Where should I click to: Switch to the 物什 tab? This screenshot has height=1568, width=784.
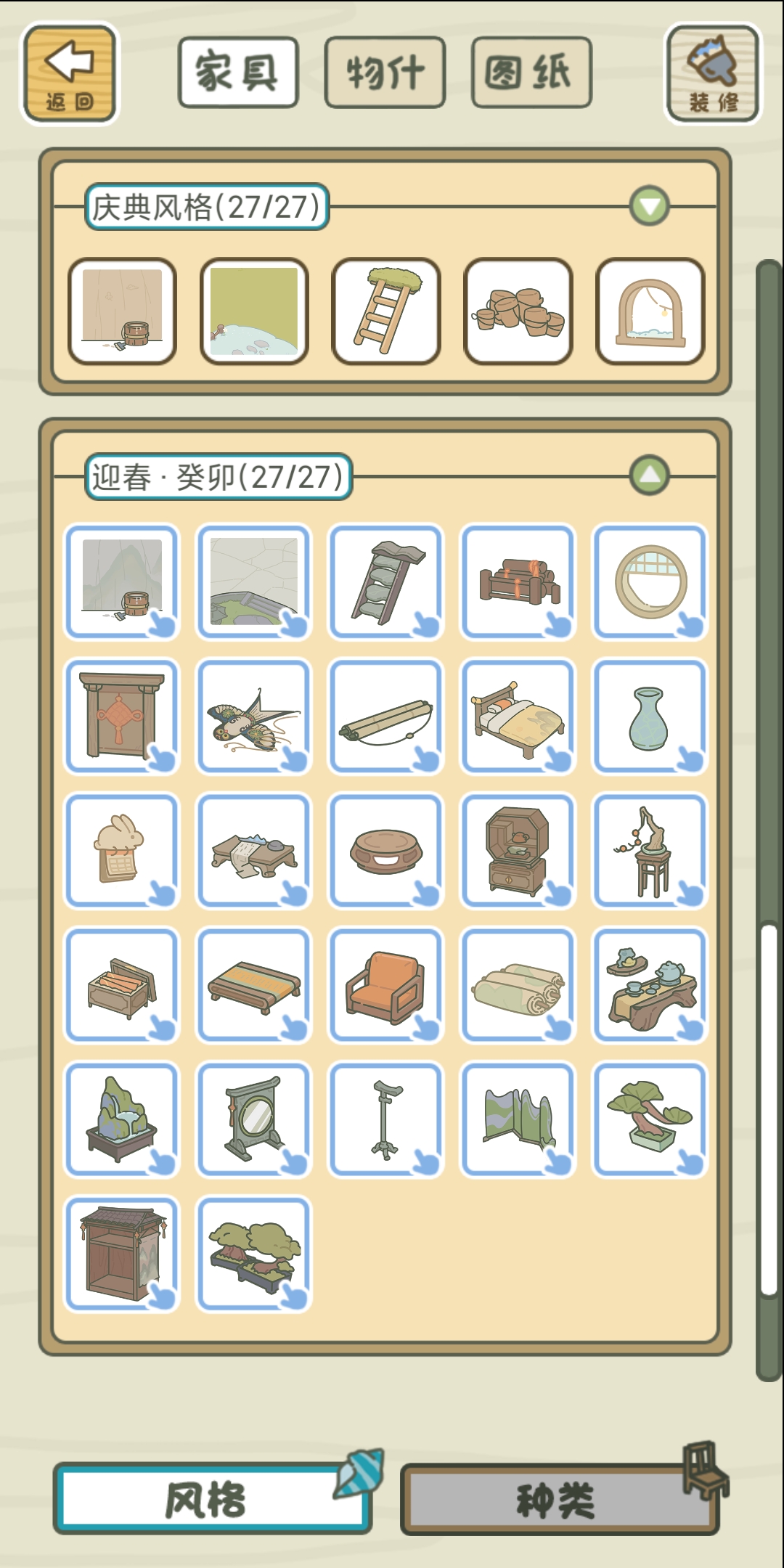pyautogui.click(x=385, y=73)
